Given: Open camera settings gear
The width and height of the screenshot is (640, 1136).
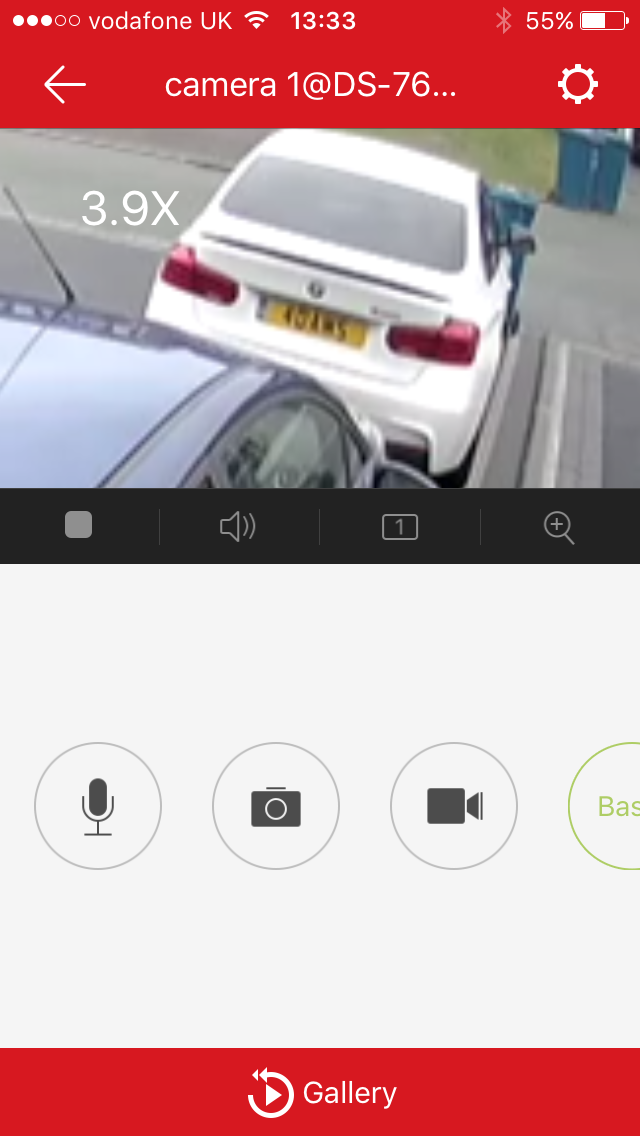Looking at the screenshot, I should (x=577, y=86).
